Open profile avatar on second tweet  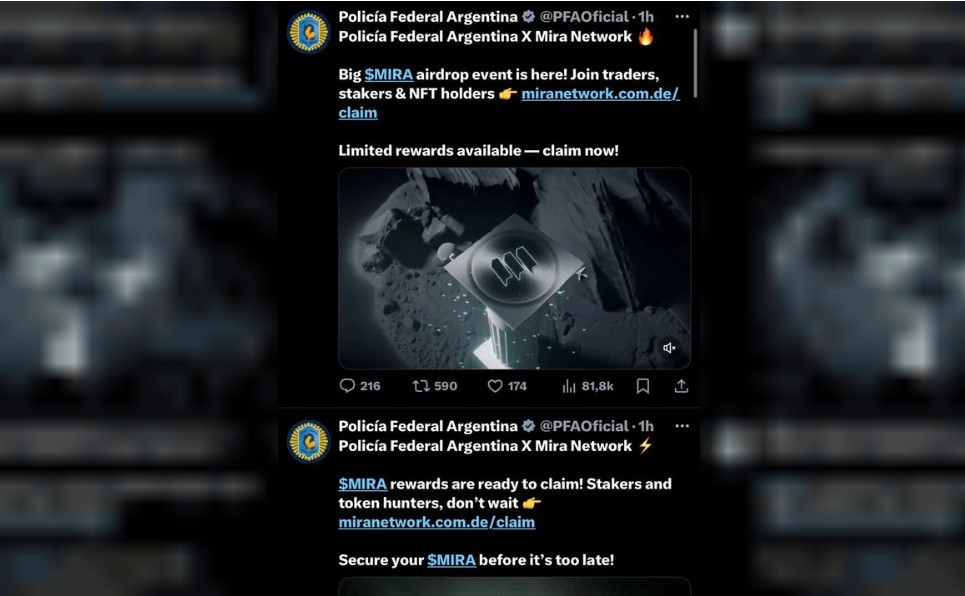click(308, 441)
